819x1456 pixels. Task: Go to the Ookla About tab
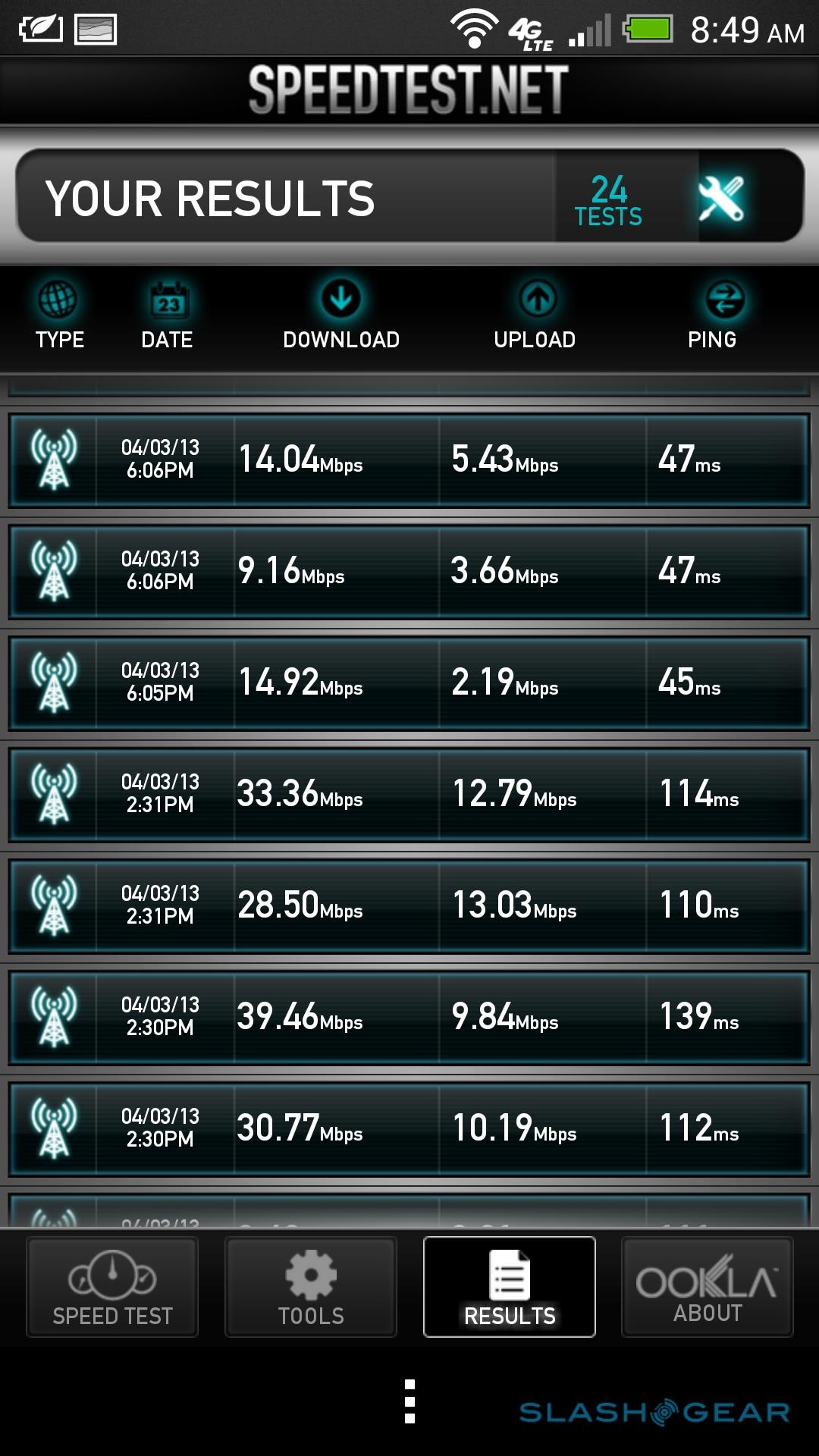708,1287
